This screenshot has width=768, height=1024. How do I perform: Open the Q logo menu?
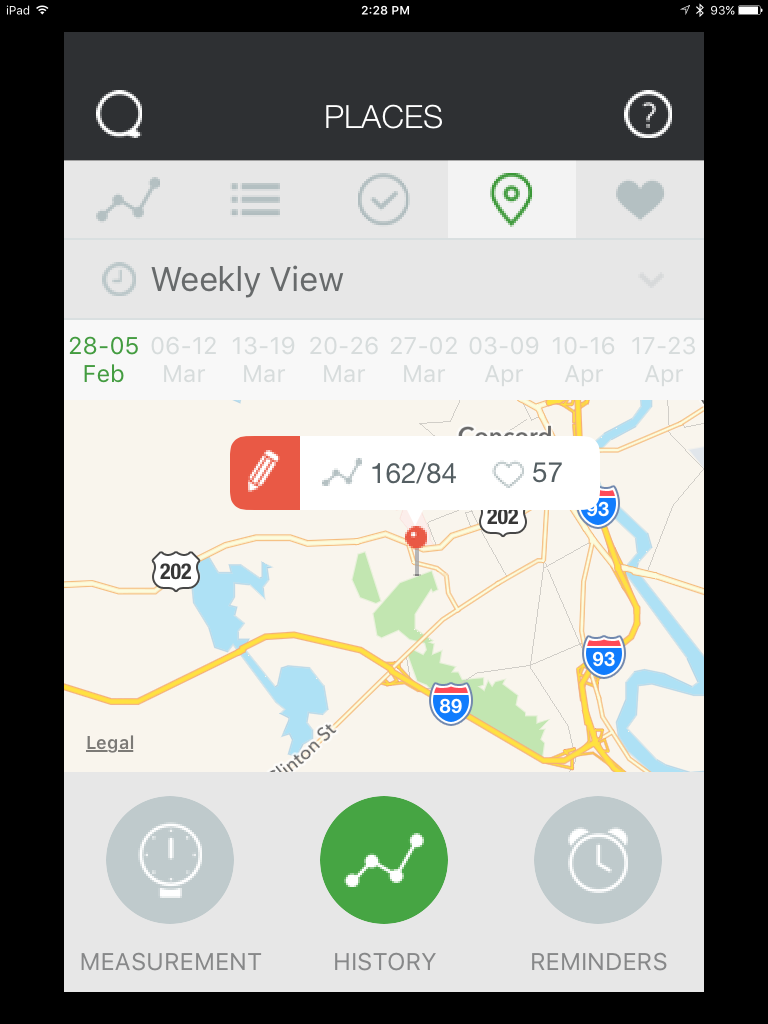(x=119, y=116)
